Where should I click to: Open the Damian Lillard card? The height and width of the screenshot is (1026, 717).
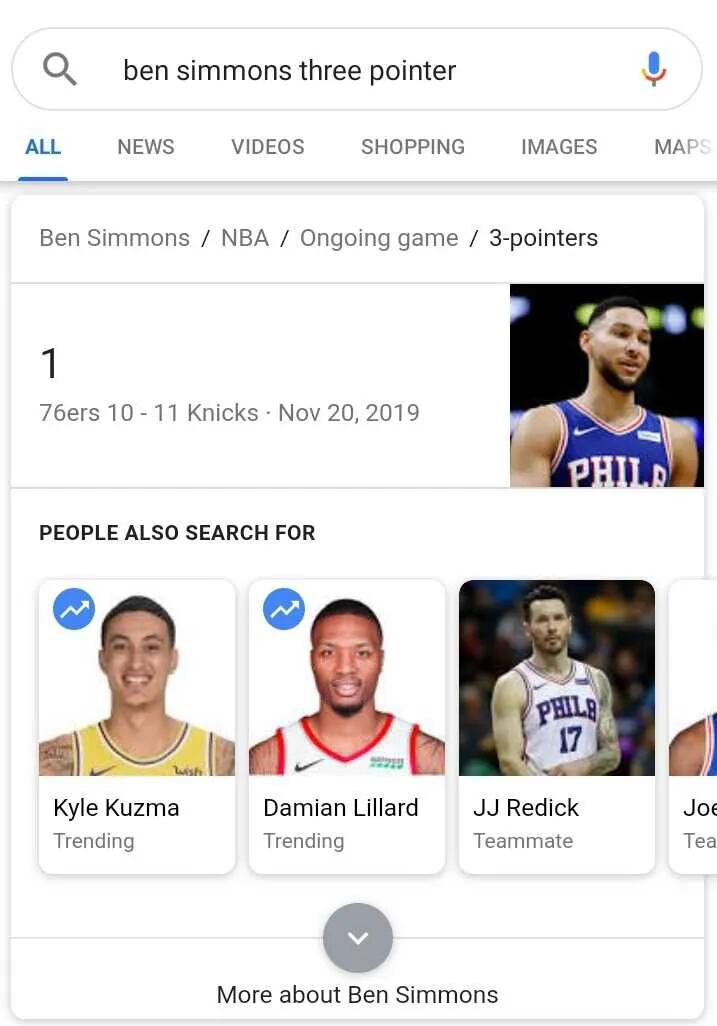[347, 726]
